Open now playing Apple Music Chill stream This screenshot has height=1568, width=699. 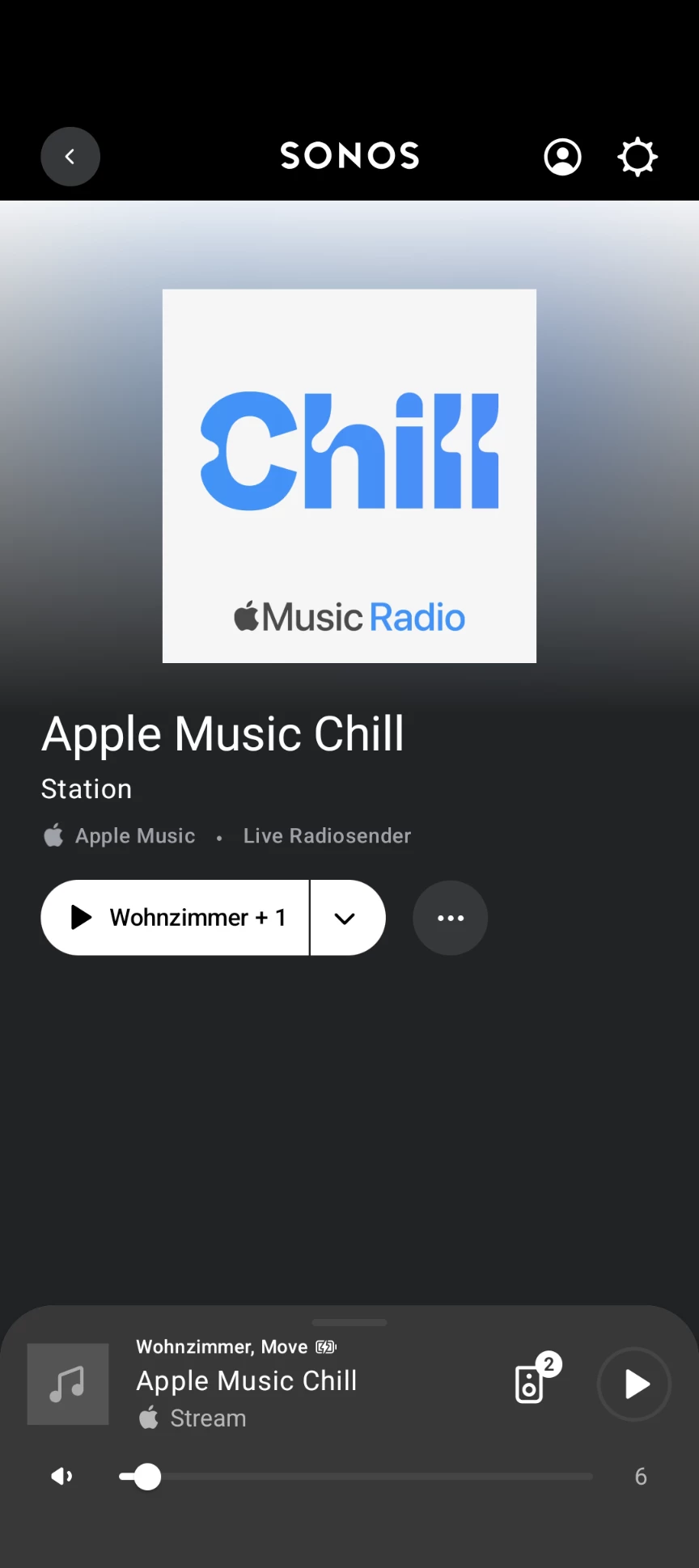(247, 1381)
